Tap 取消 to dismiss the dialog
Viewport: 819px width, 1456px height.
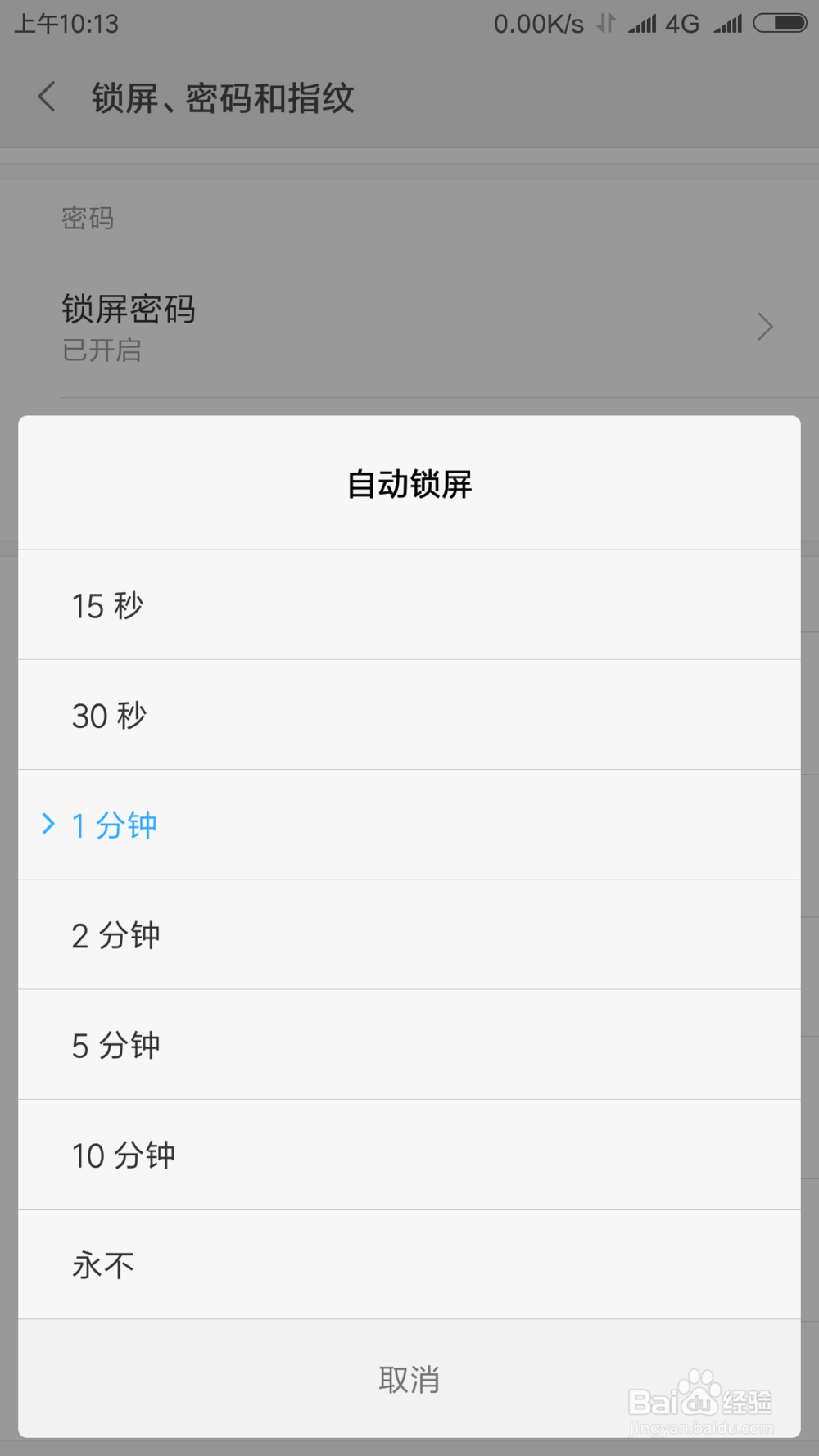(x=409, y=1379)
